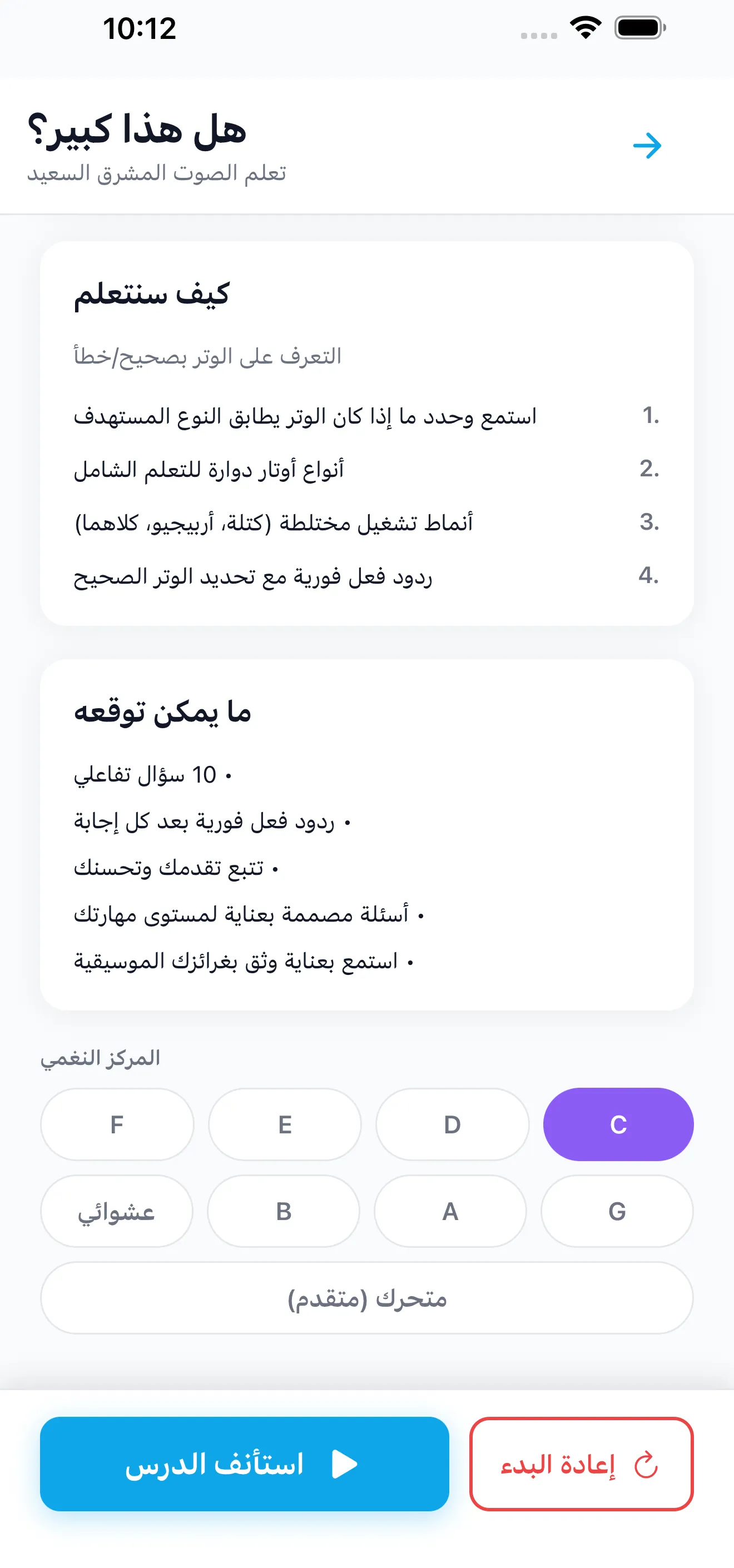The image size is (734, 1568).
Task: Tap the Wi-Fi icon in the status bar
Action: click(x=586, y=27)
